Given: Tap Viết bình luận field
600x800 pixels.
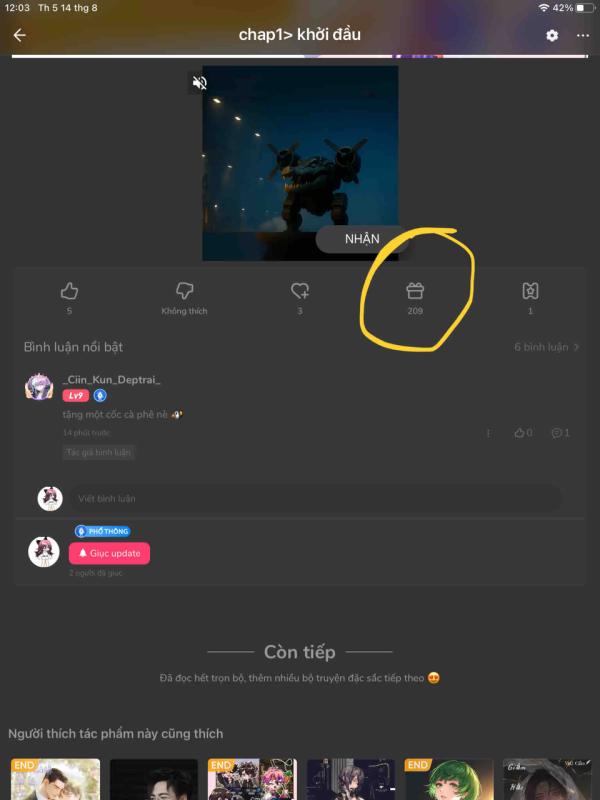Looking at the screenshot, I should click(312, 498).
